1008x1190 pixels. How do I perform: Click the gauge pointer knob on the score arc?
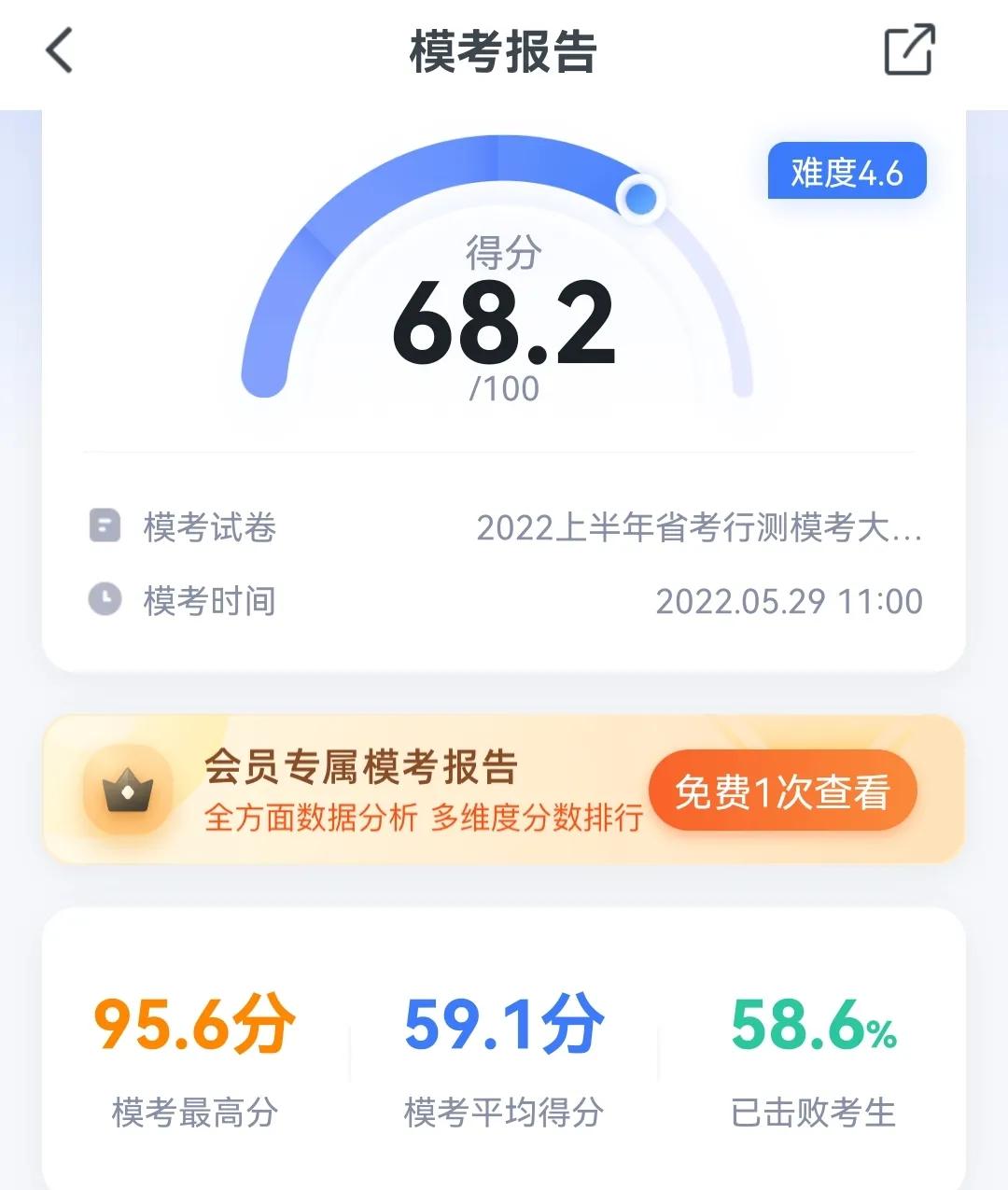point(639,199)
